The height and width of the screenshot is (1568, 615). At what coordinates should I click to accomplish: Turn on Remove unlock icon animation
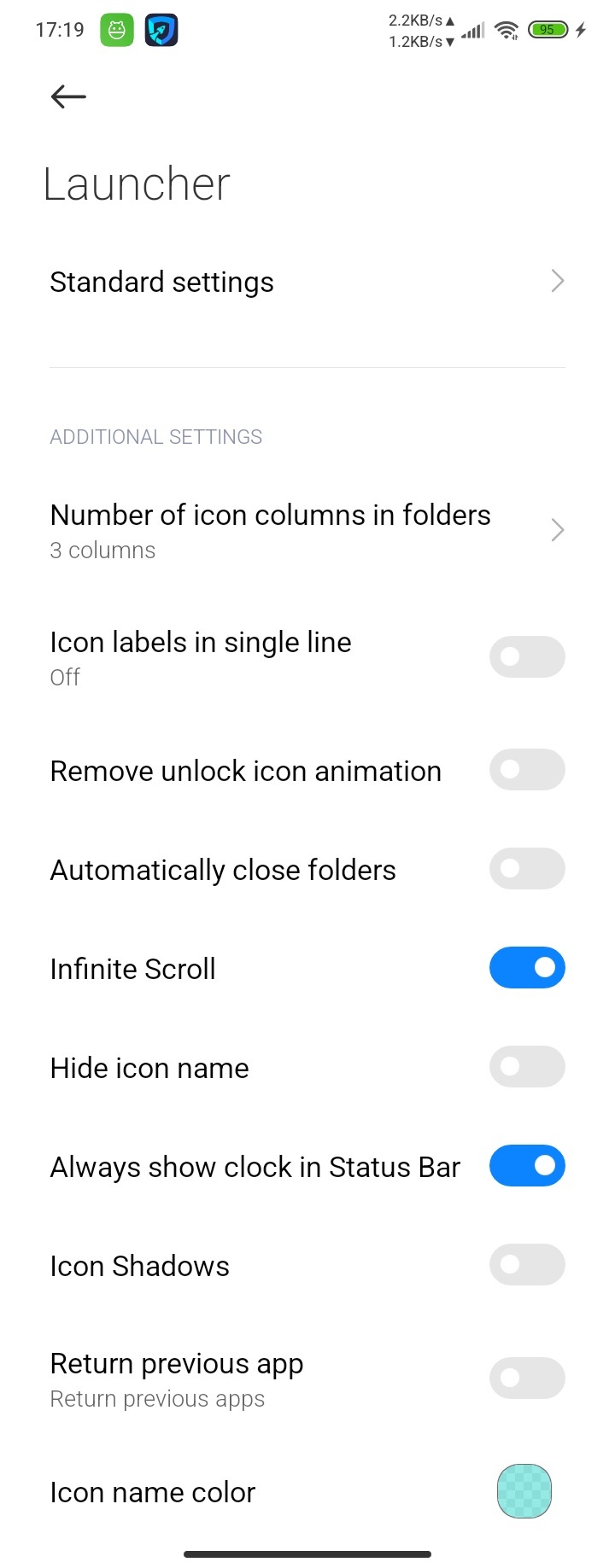point(526,770)
